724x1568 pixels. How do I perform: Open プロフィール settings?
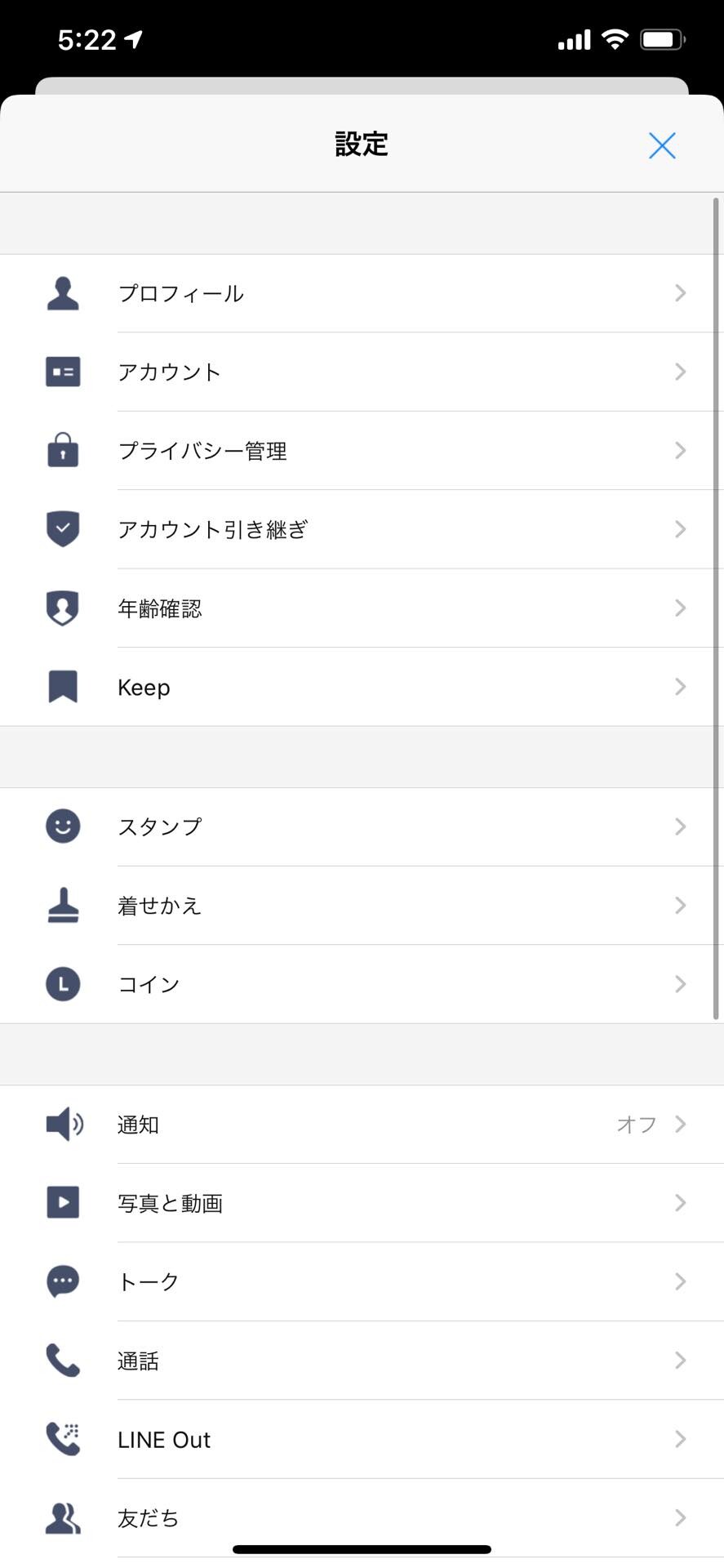(362, 293)
